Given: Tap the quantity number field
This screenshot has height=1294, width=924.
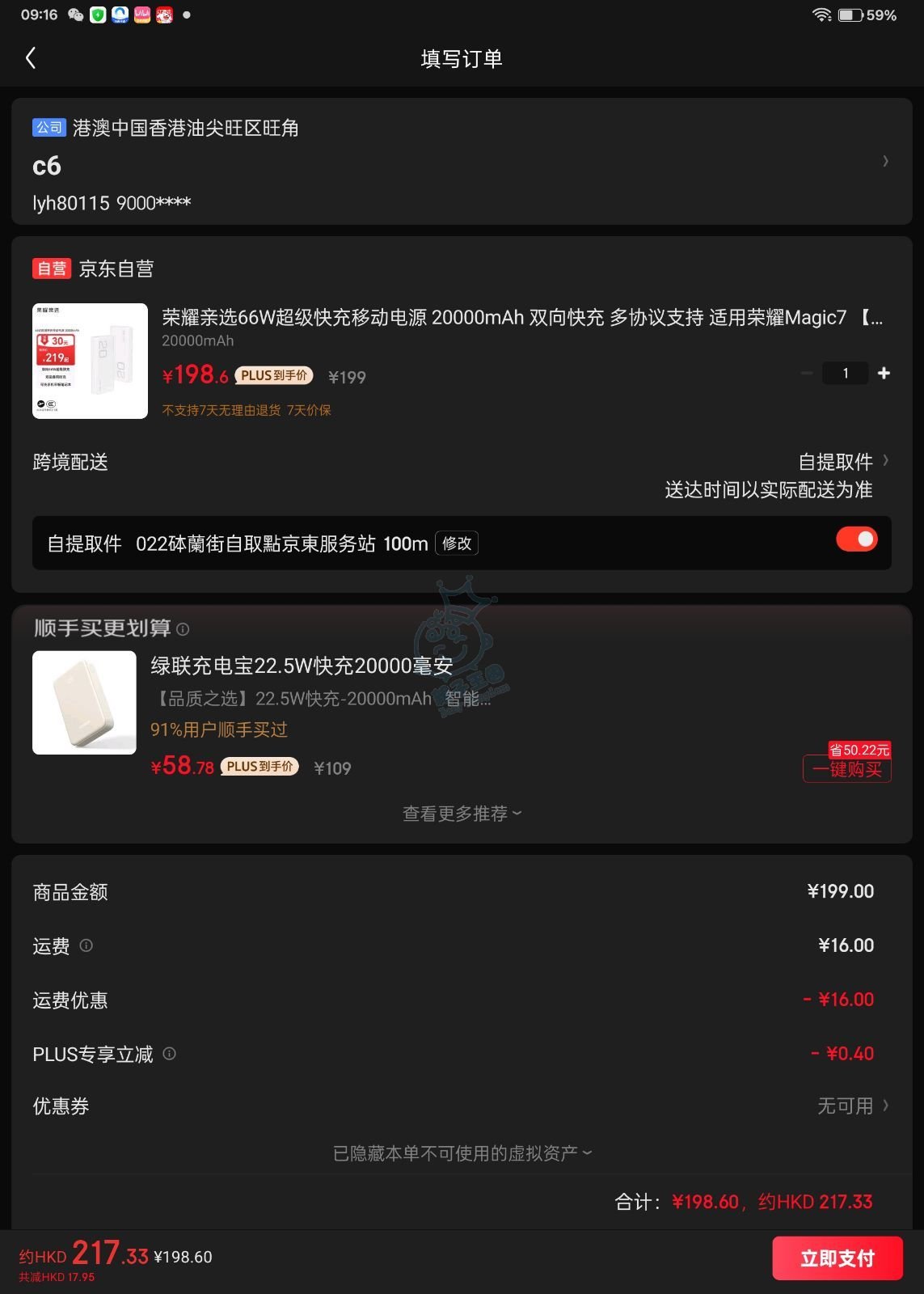Looking at the screenshot, I should (845, 373).
